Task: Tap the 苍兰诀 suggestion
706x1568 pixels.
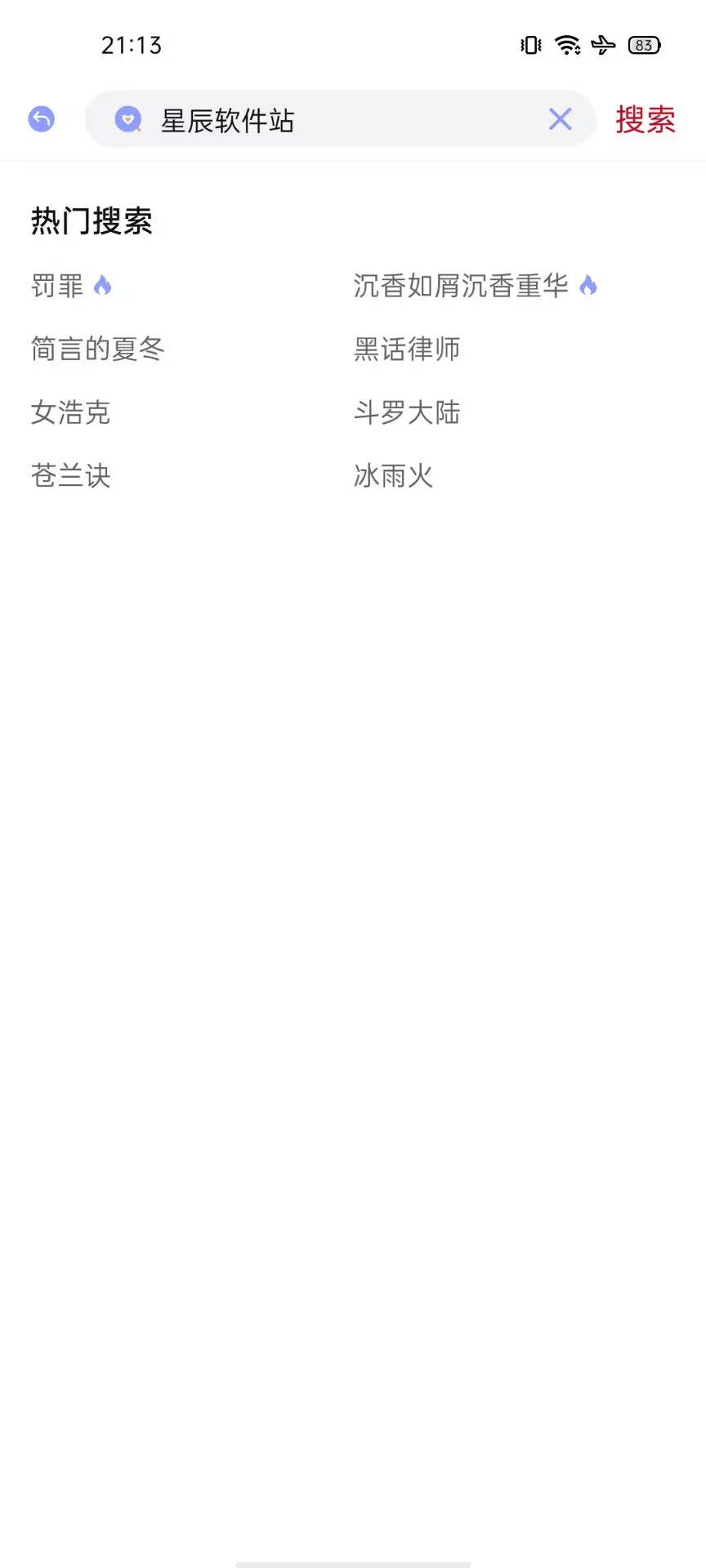Action: pos(71,475)
